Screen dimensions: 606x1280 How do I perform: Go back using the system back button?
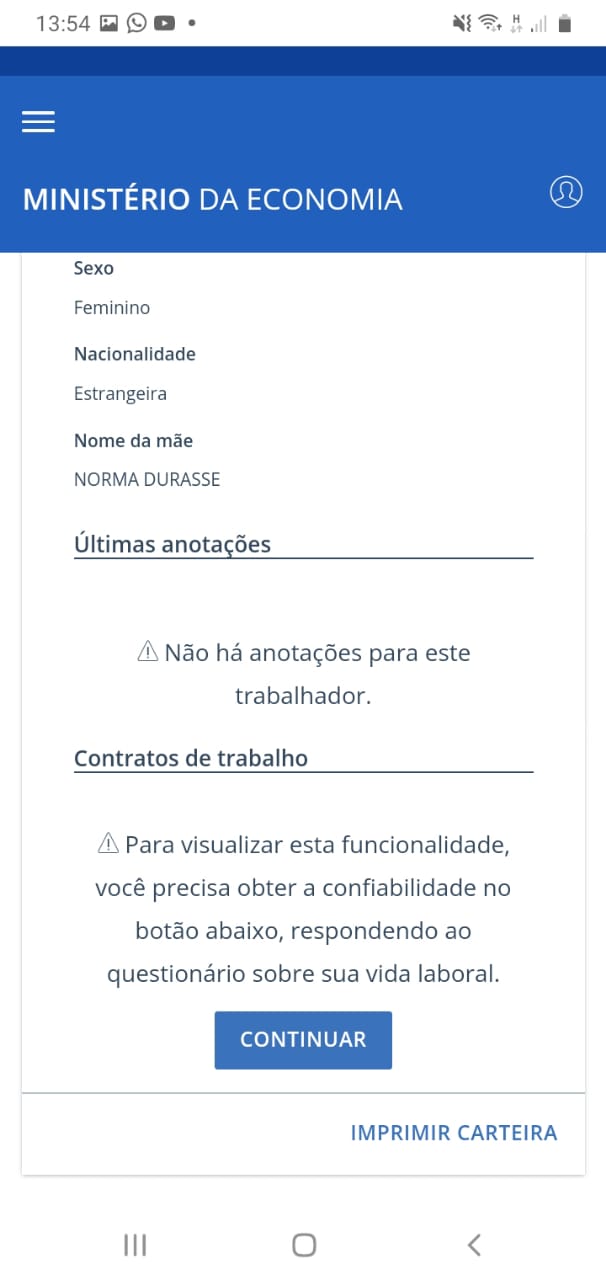[474, 1244]
